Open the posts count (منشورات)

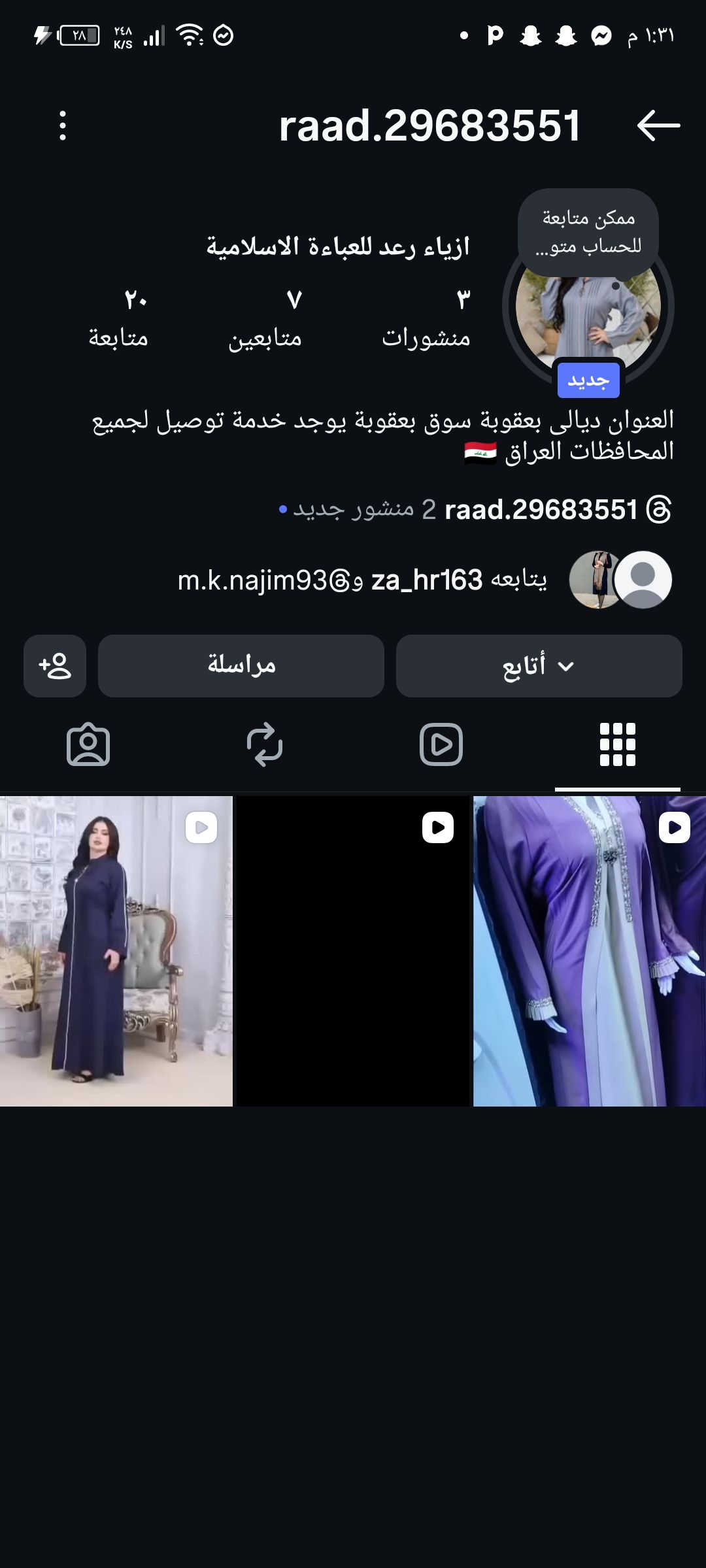(426, 318)
